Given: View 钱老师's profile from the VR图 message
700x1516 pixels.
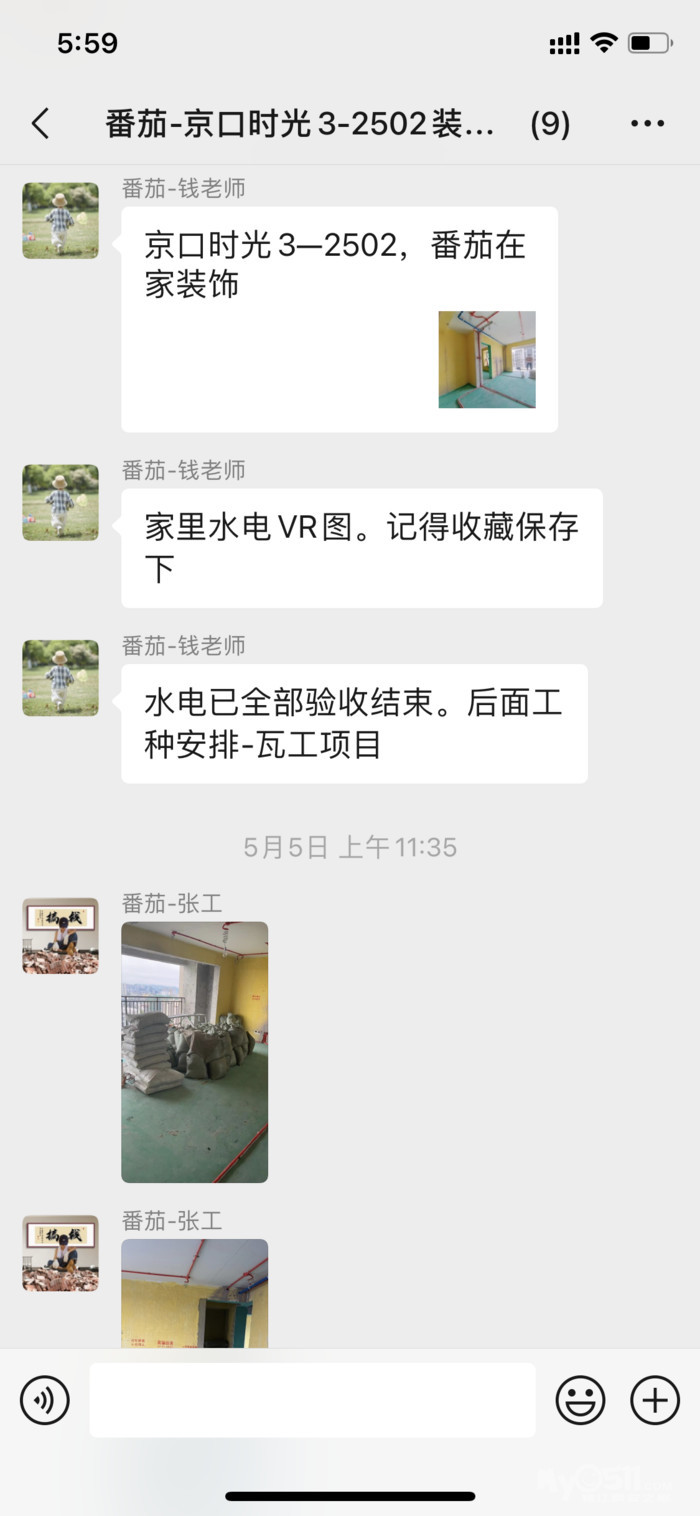Looking at the screenshot, I should (61, 502).
